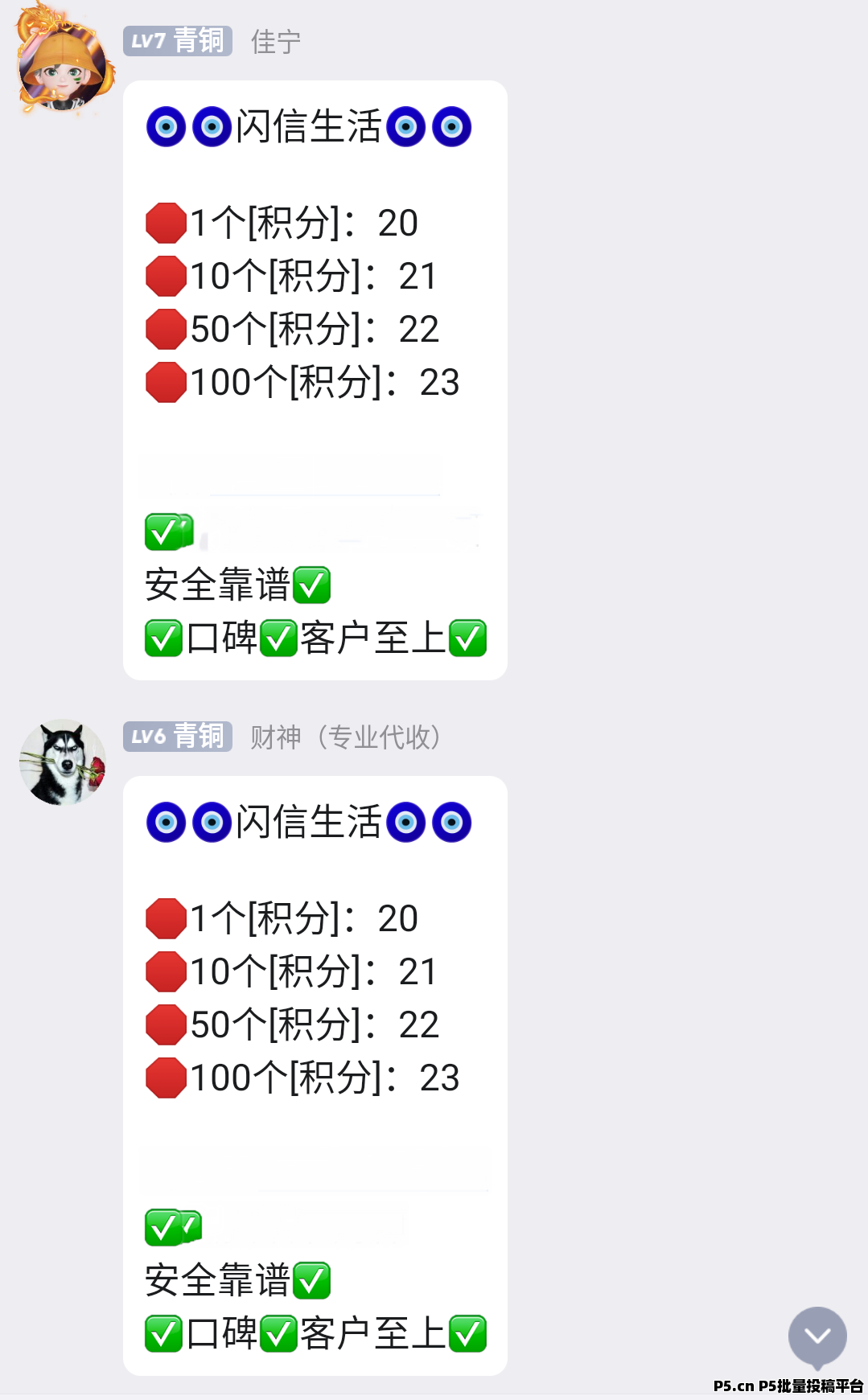
Task: Tap the sender name 佳宁
Action: [276, 42]
